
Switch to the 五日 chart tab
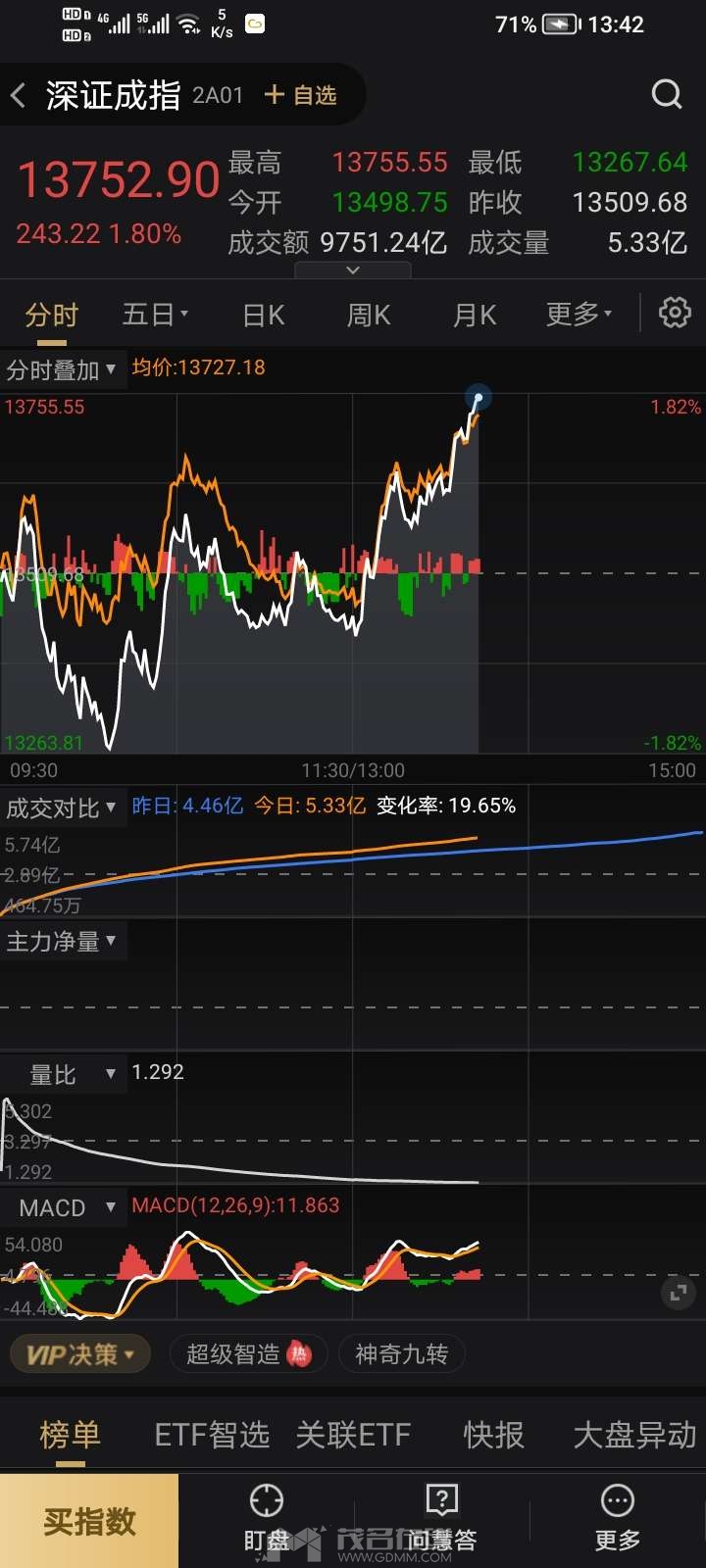(155, 315)
